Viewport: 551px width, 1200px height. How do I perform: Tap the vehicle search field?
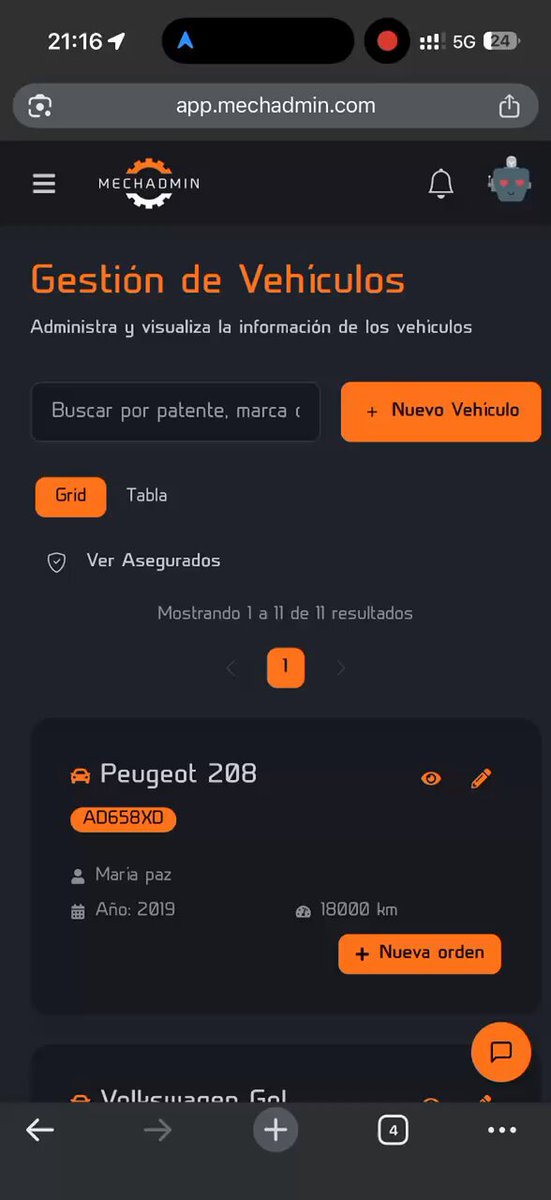176,411
